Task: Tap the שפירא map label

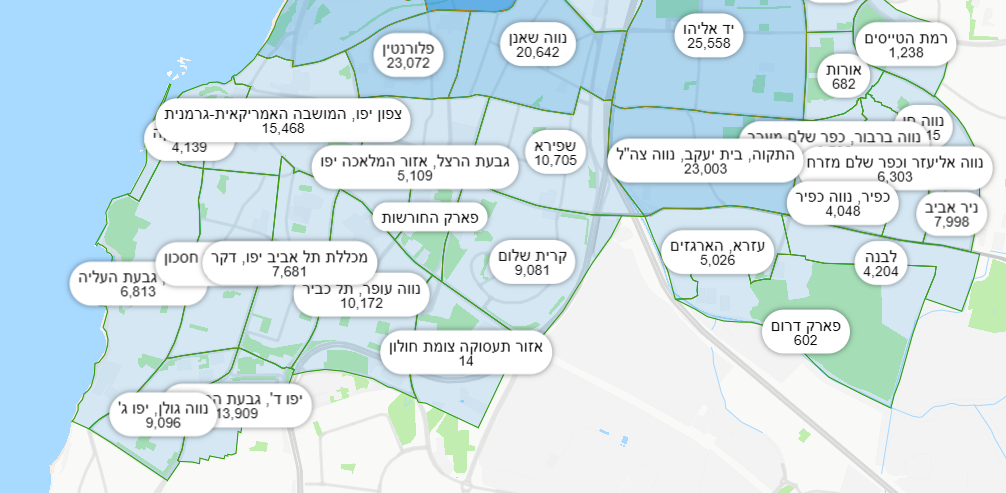Action: pos(555,152)
